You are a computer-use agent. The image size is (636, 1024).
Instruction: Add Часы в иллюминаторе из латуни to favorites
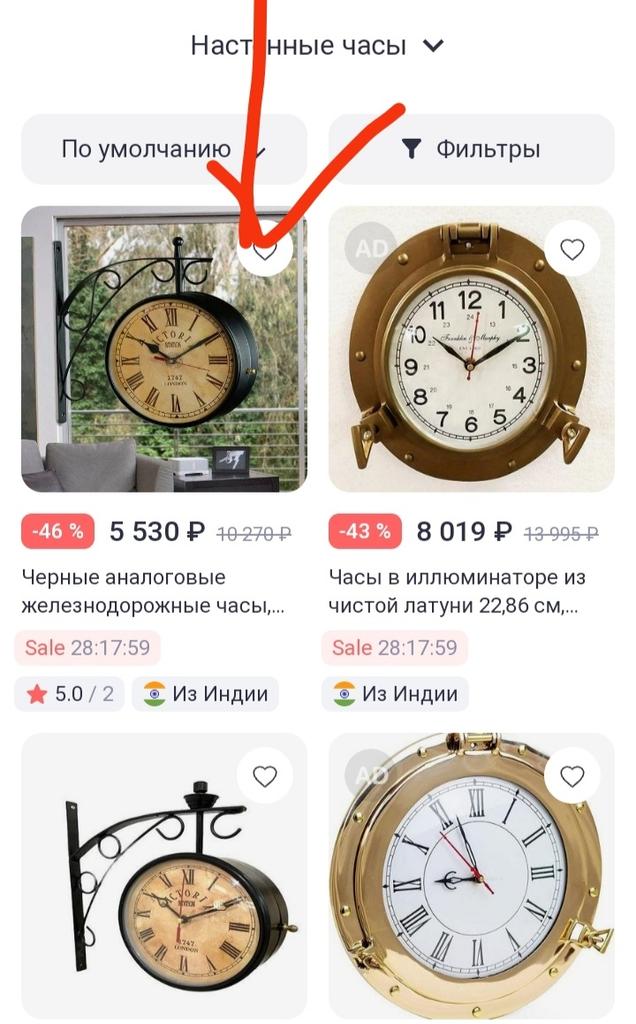(572, 249)
